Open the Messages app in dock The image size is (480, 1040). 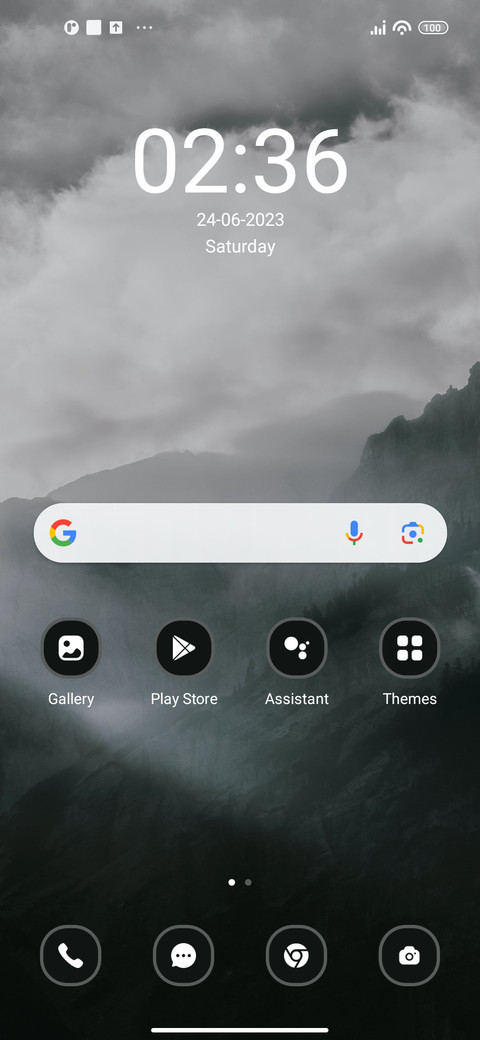(184, 955)
